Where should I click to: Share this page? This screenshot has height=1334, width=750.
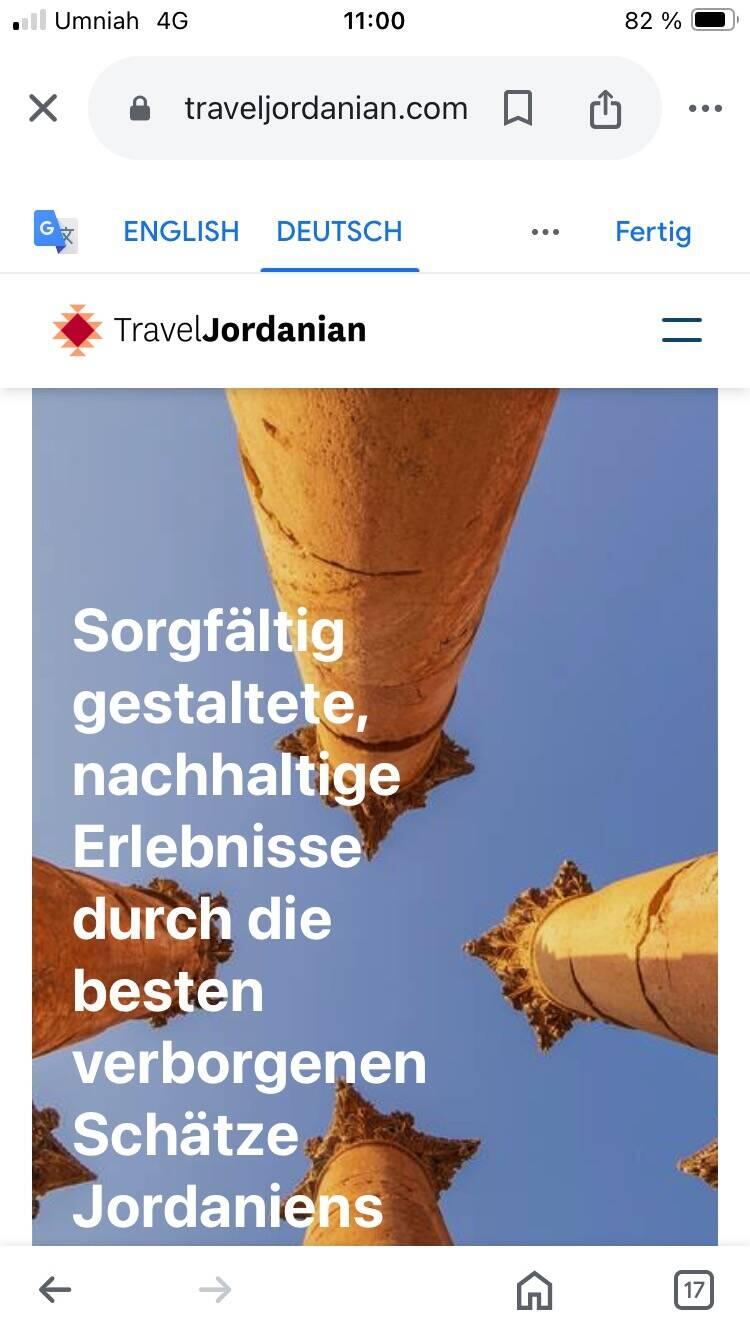coord(605,108)
